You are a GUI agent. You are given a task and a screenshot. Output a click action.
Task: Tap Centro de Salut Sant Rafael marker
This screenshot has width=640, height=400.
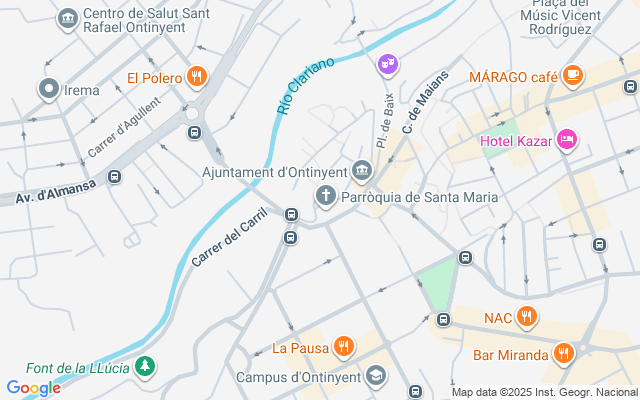(x=68, y=18)
